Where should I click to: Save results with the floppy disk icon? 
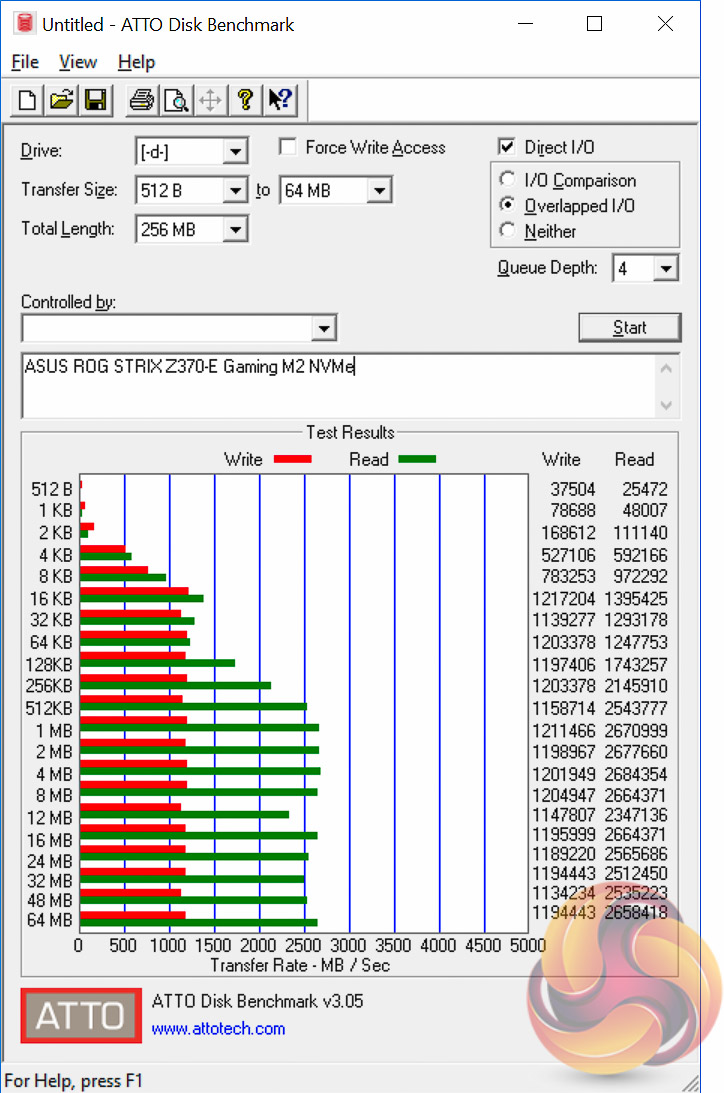tap(95, 99)
